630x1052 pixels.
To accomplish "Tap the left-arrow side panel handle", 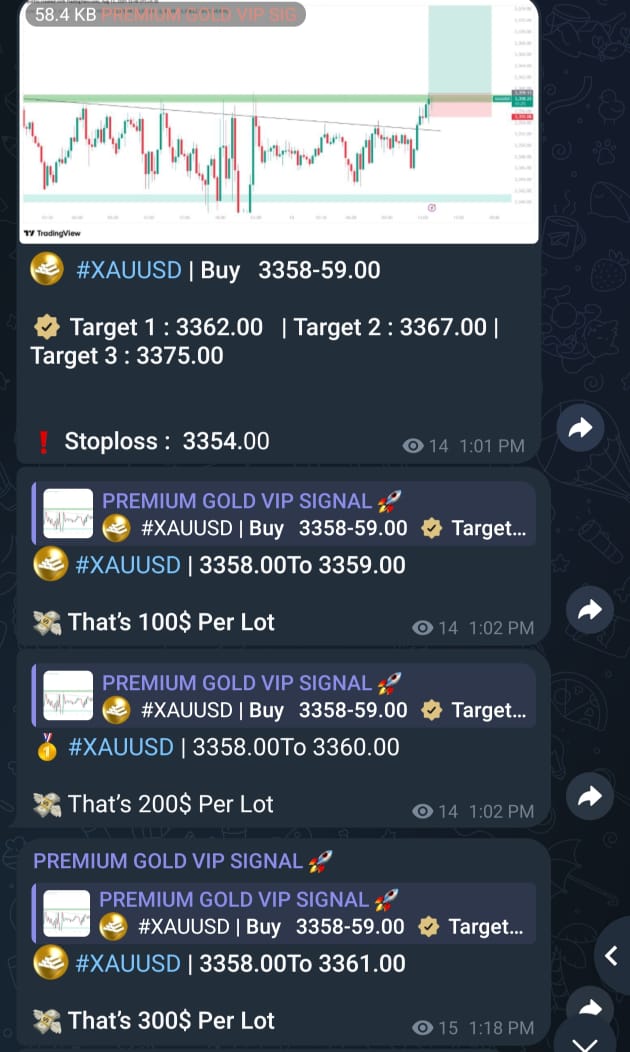I will tap(612, 955).
